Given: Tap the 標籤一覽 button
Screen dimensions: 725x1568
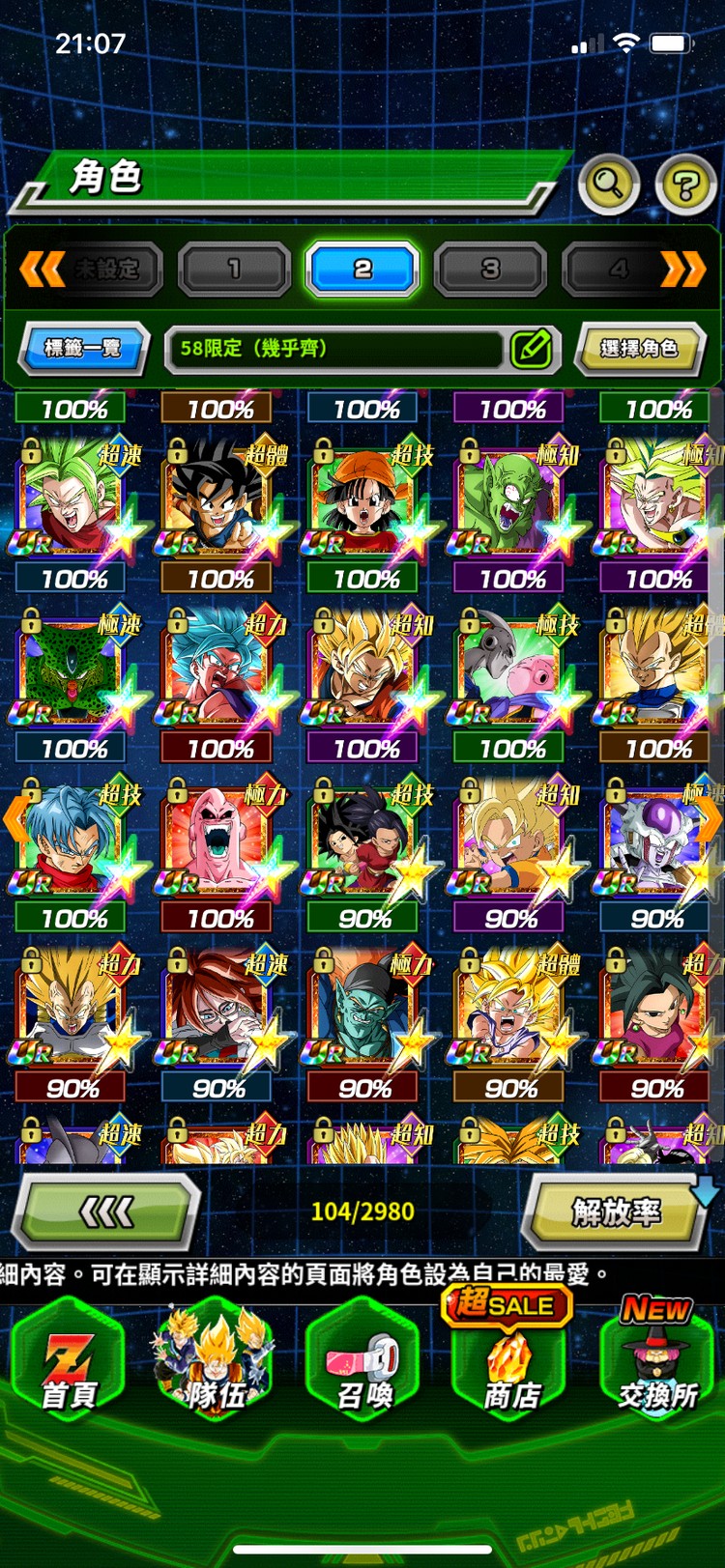Looking at the screenshot, I should 83,348.
